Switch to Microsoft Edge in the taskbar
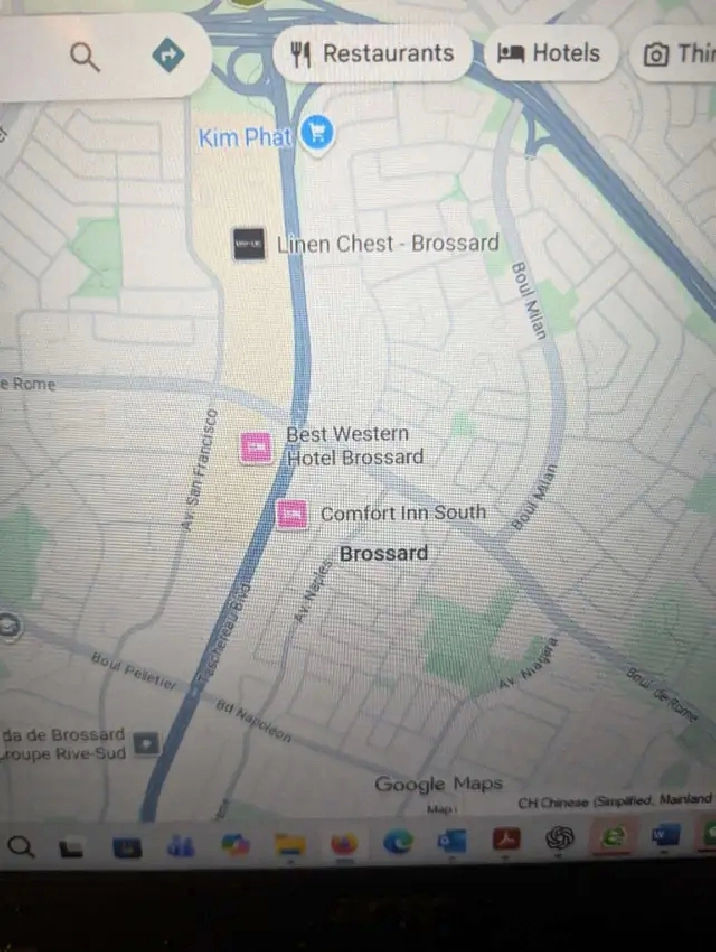Viewport: 716px width, 952px height. click(x=397, y=843)
